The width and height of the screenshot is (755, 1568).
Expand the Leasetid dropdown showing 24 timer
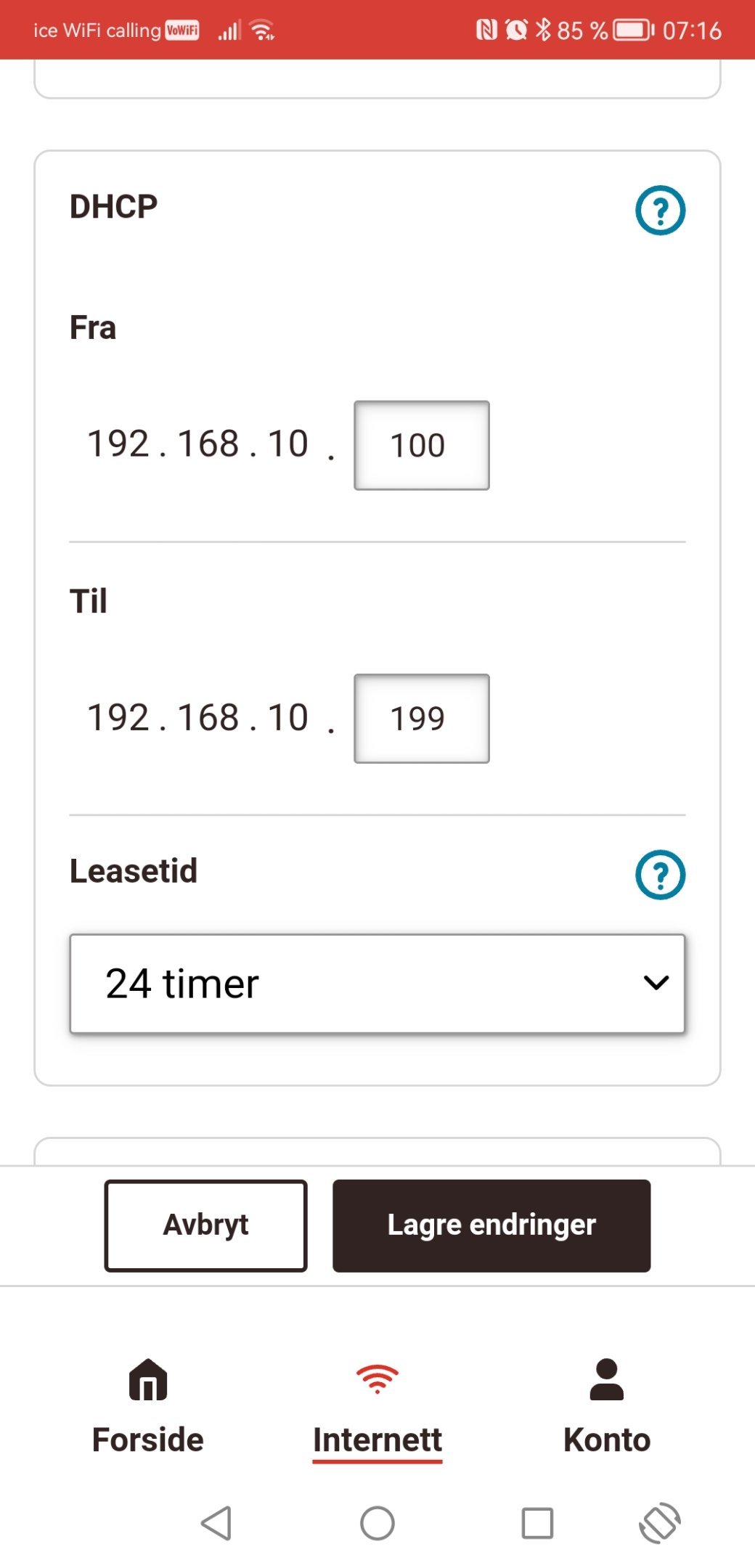(x=377, y=984)
